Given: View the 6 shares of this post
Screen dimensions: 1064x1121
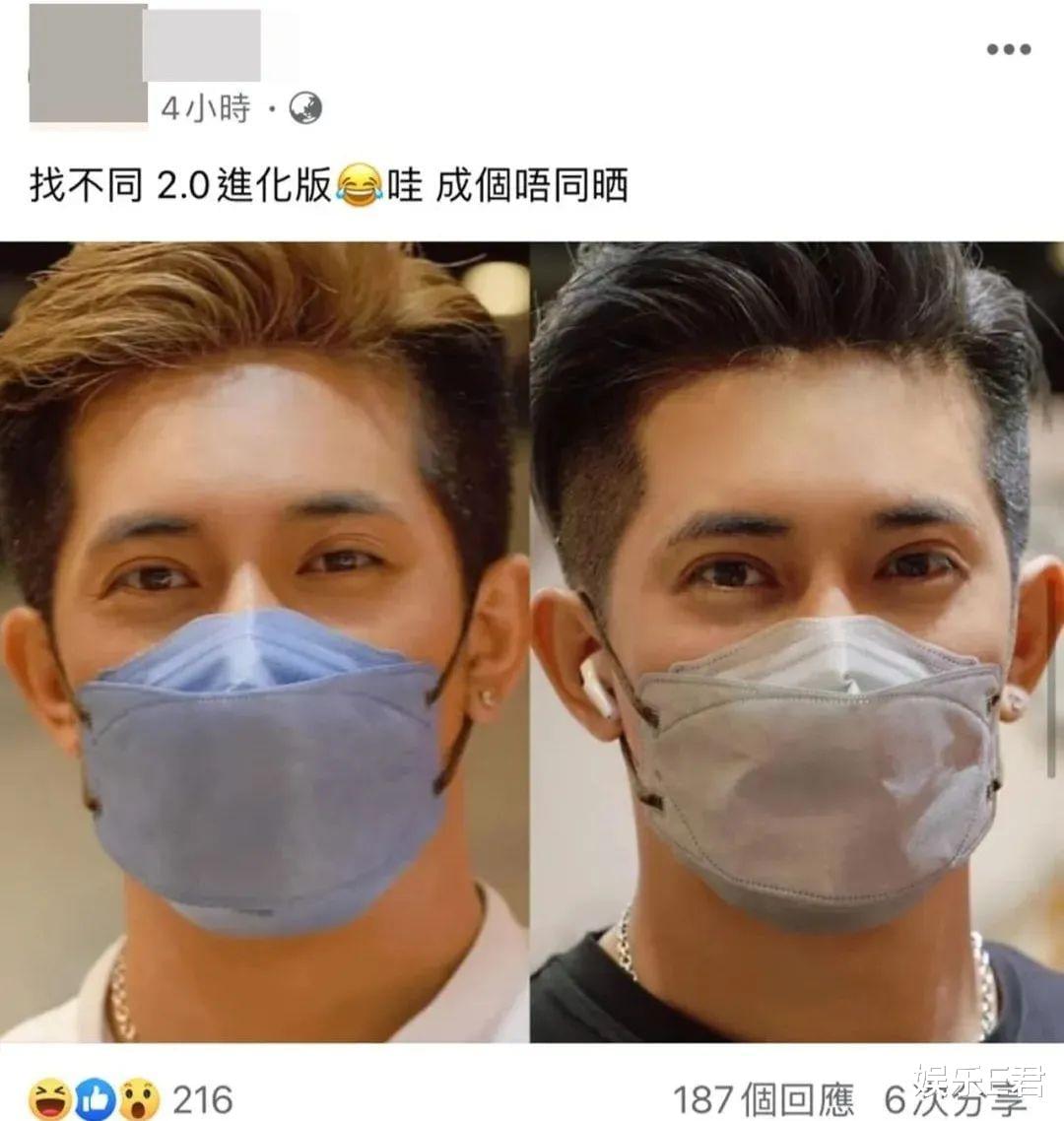Looking at the screenshot, I should pos(954,1099).
